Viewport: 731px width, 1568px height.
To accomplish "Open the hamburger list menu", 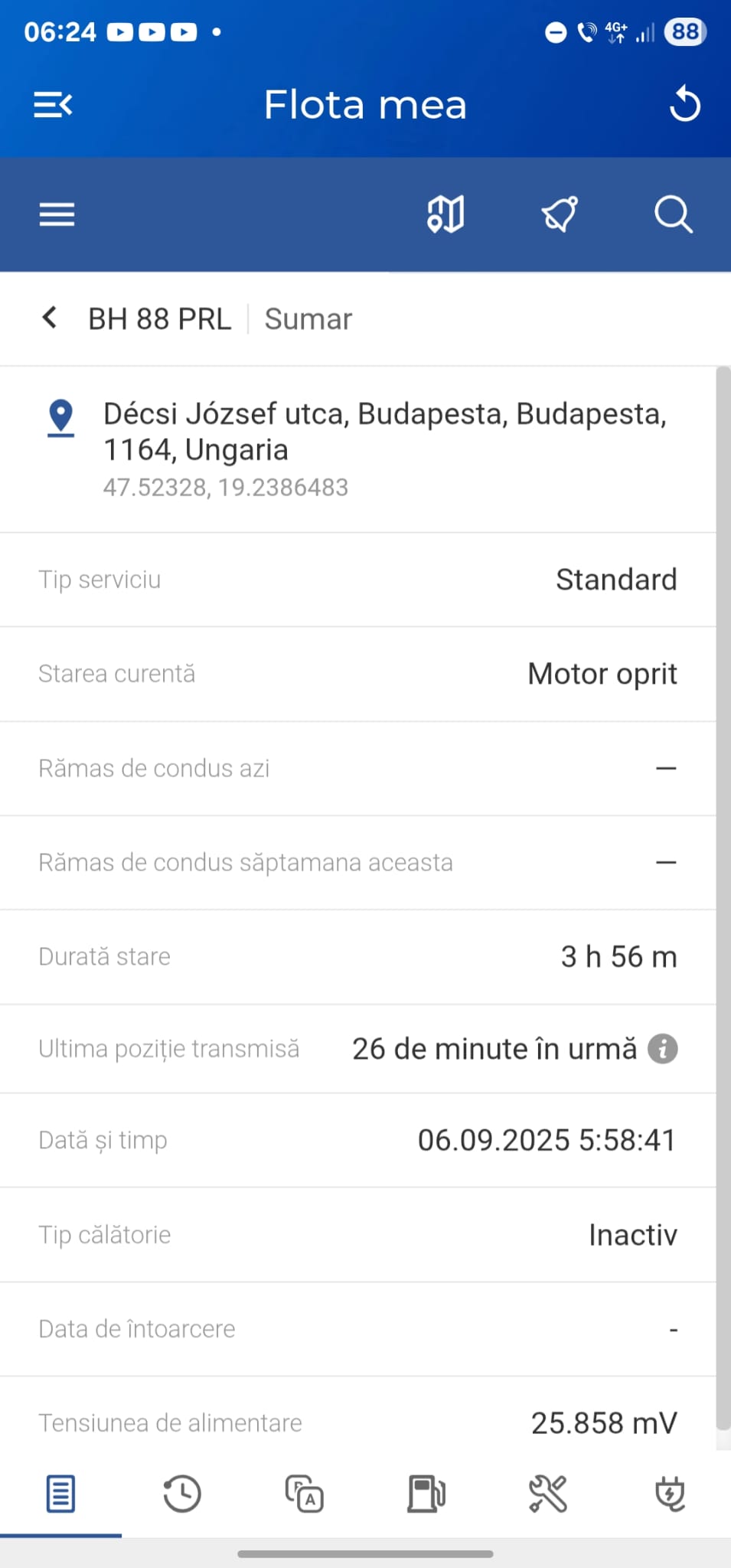I will coord(57,214).
